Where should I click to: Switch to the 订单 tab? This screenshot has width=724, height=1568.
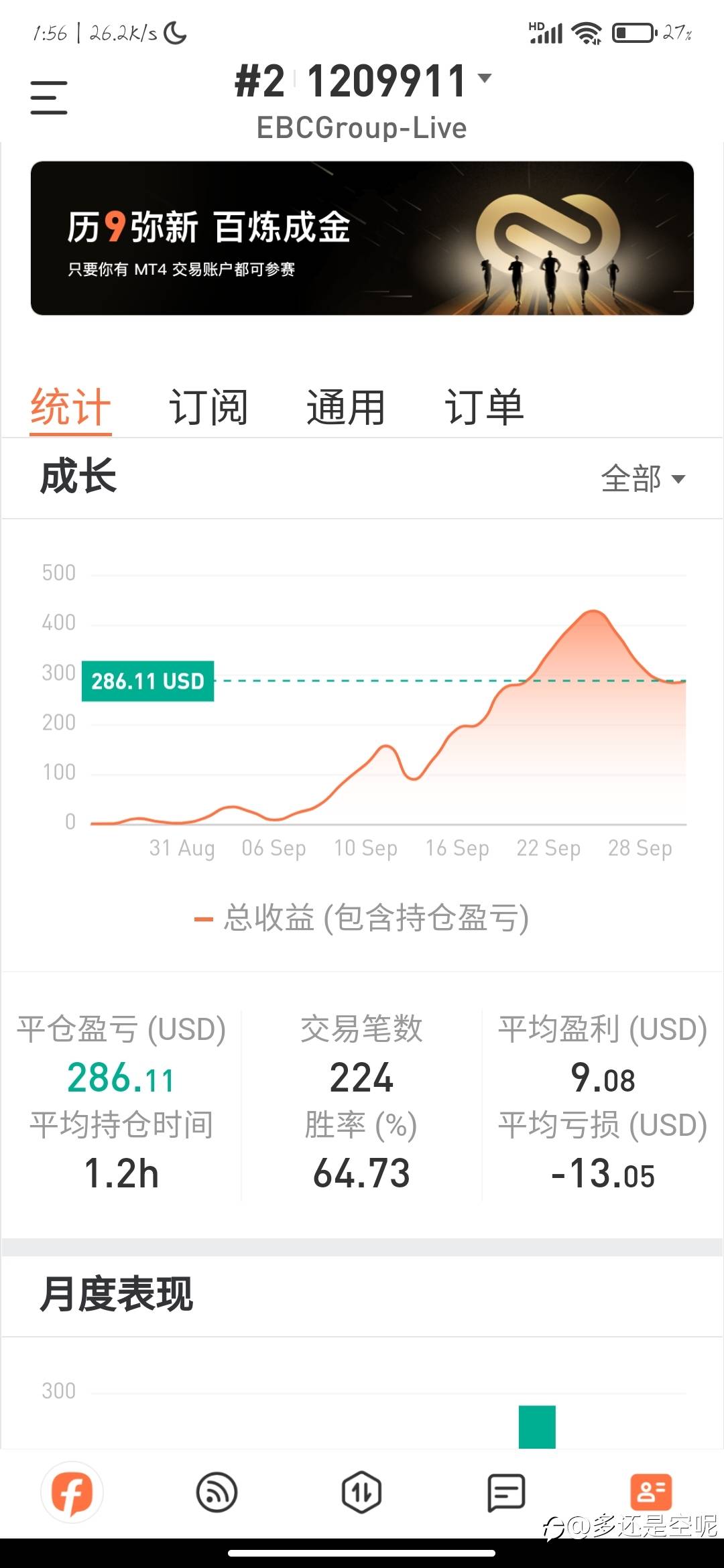click(x=484, y=407)
